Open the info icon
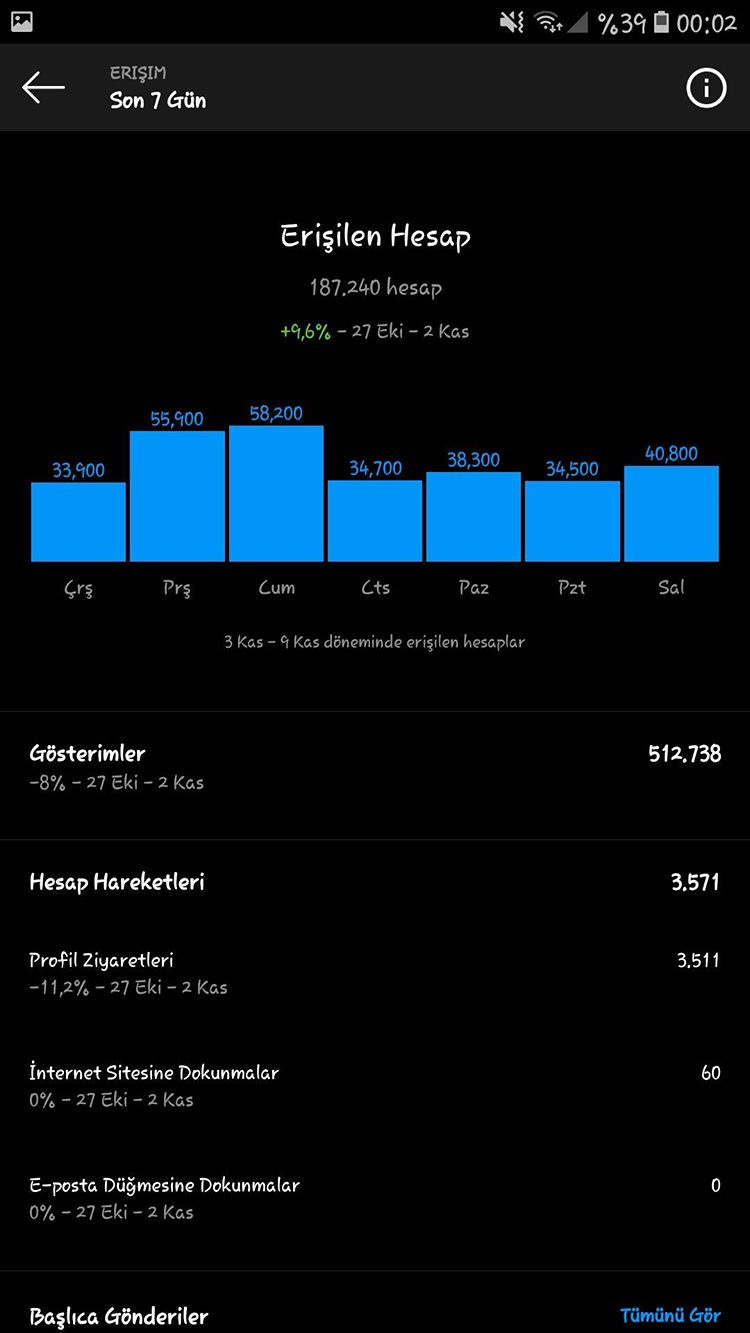The width and height of the screenshot is (750, 1333). click(706, 88)
